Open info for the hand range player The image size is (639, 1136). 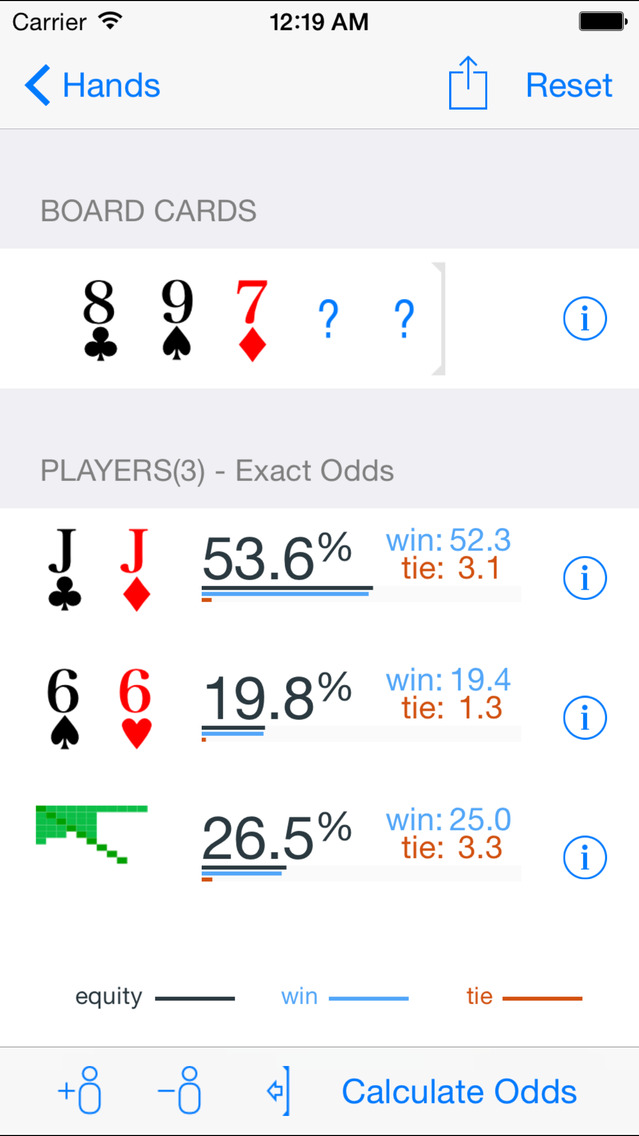585,856
